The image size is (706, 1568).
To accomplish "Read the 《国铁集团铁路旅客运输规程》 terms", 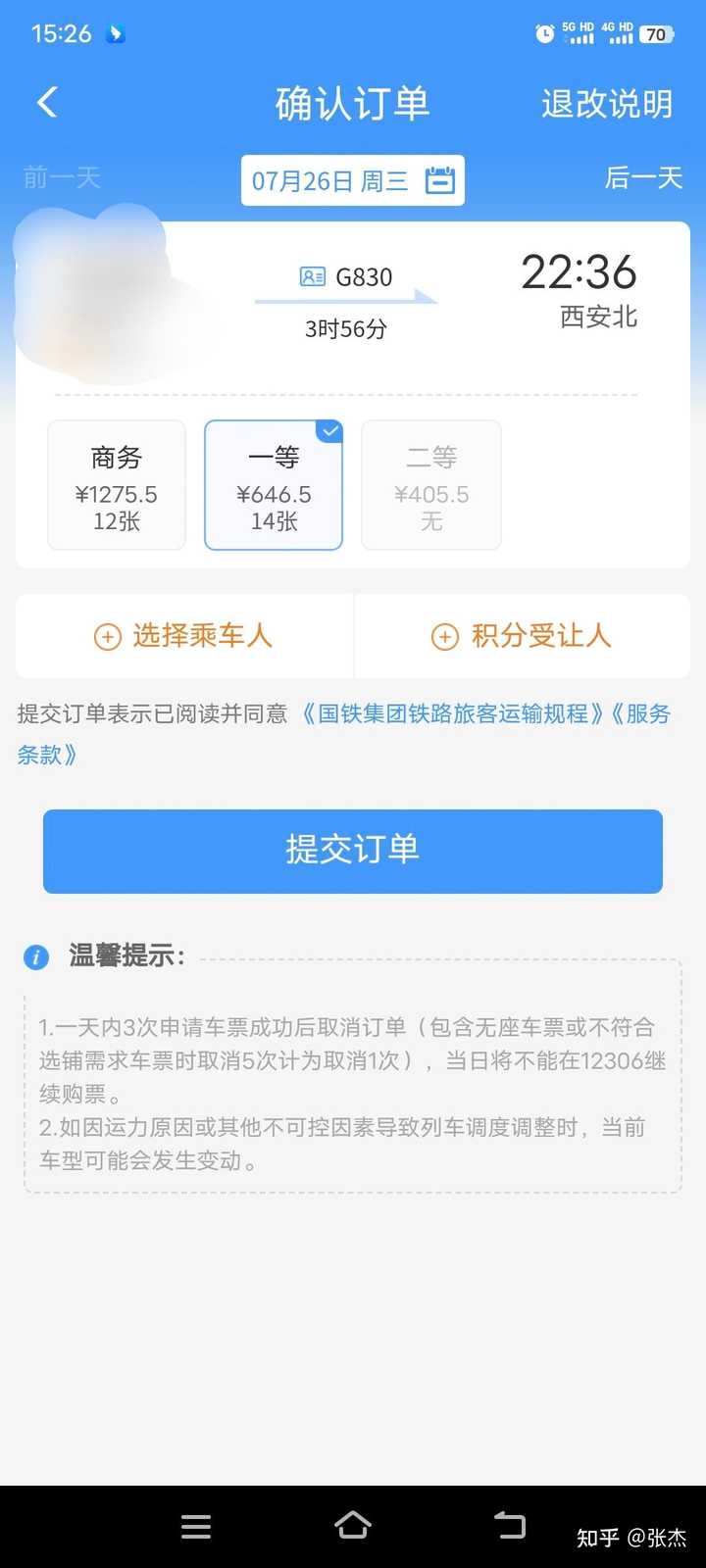I will point(452,713).
